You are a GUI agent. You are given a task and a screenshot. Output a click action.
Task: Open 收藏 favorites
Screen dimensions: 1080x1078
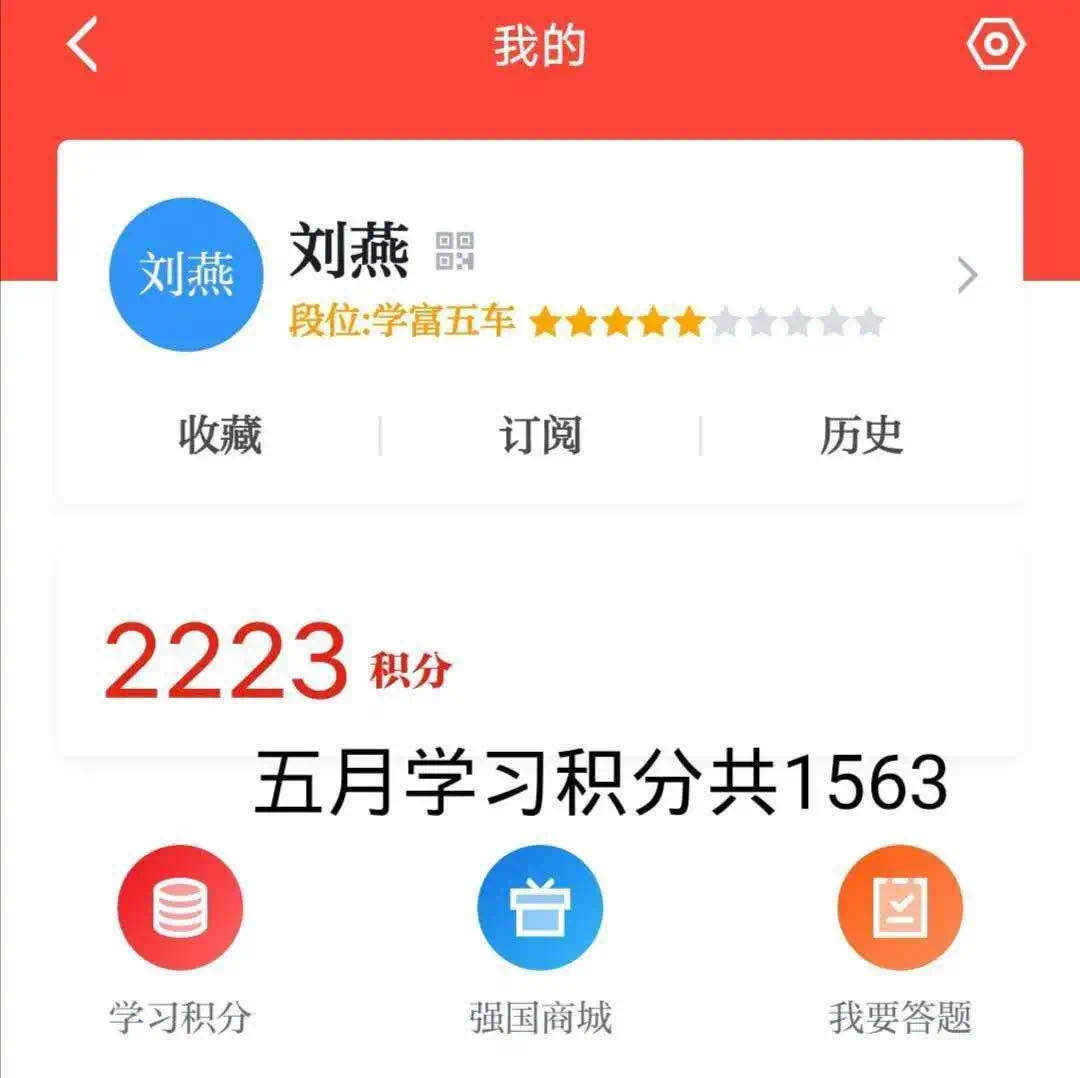pyautogui.click(x=220, y=436)
